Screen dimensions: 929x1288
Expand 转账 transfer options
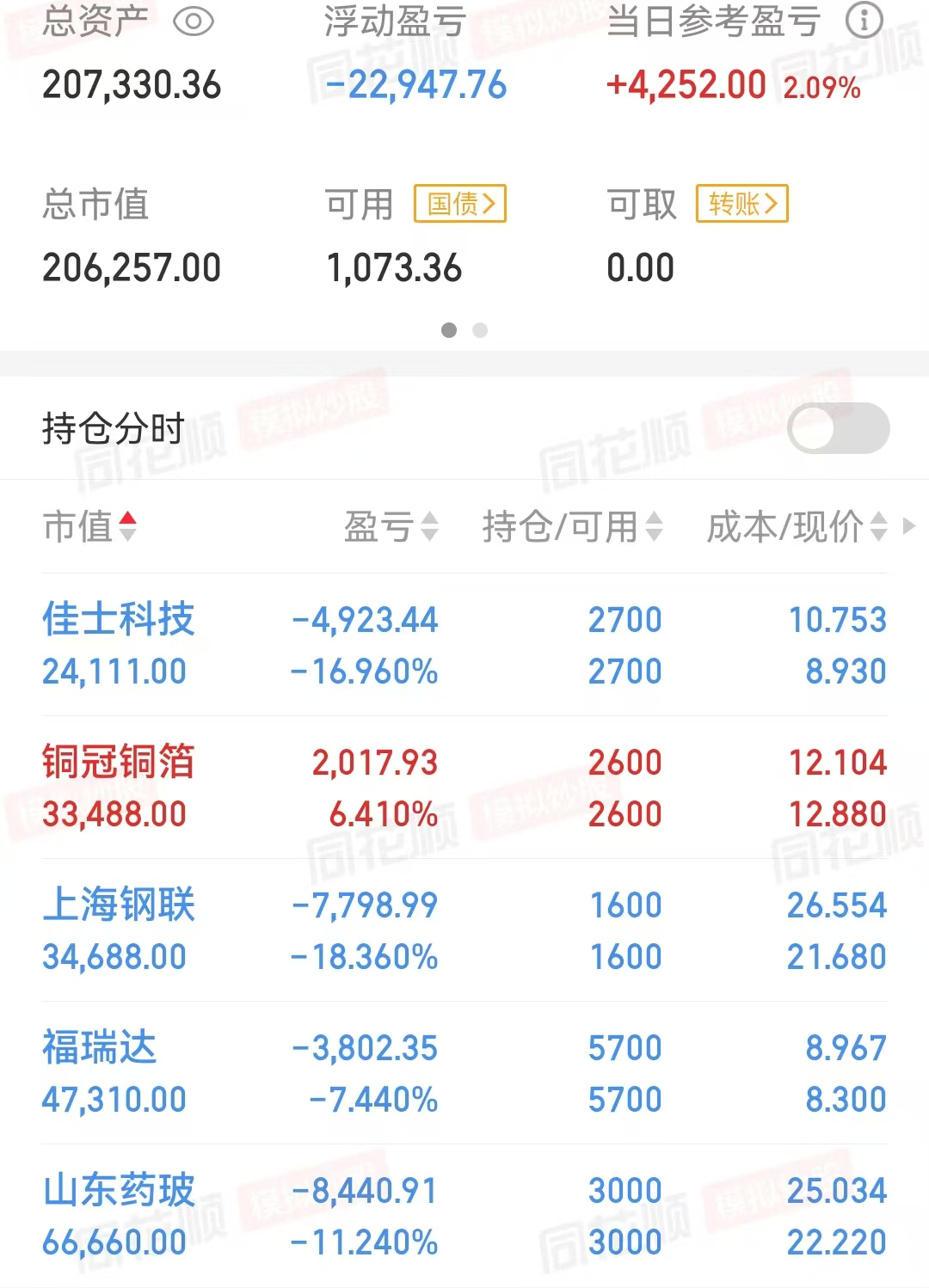(741, 205)
